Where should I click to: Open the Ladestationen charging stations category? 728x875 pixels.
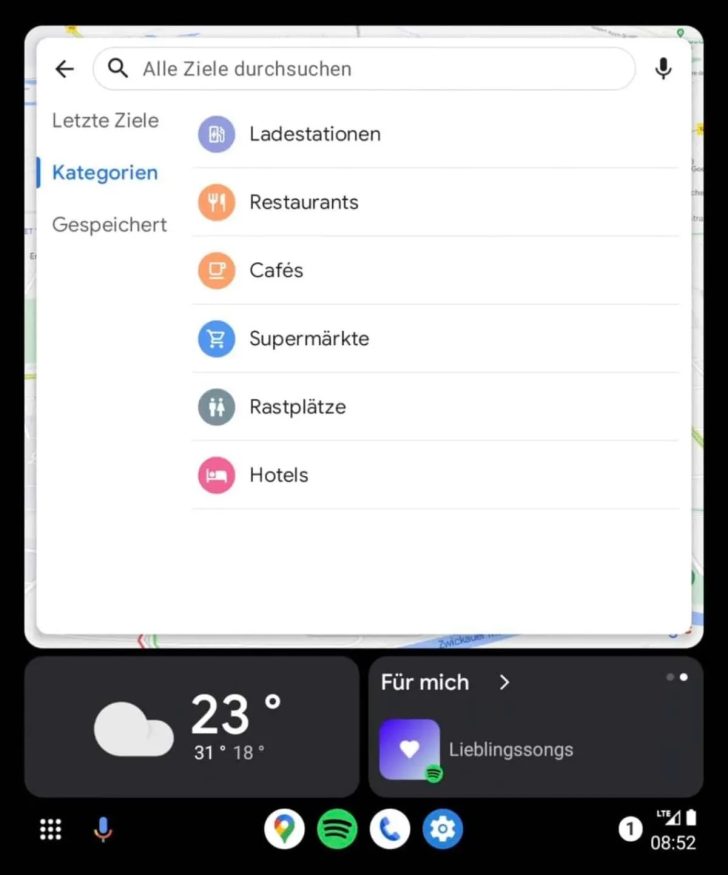pyautogui.click(x=315, y=134)
